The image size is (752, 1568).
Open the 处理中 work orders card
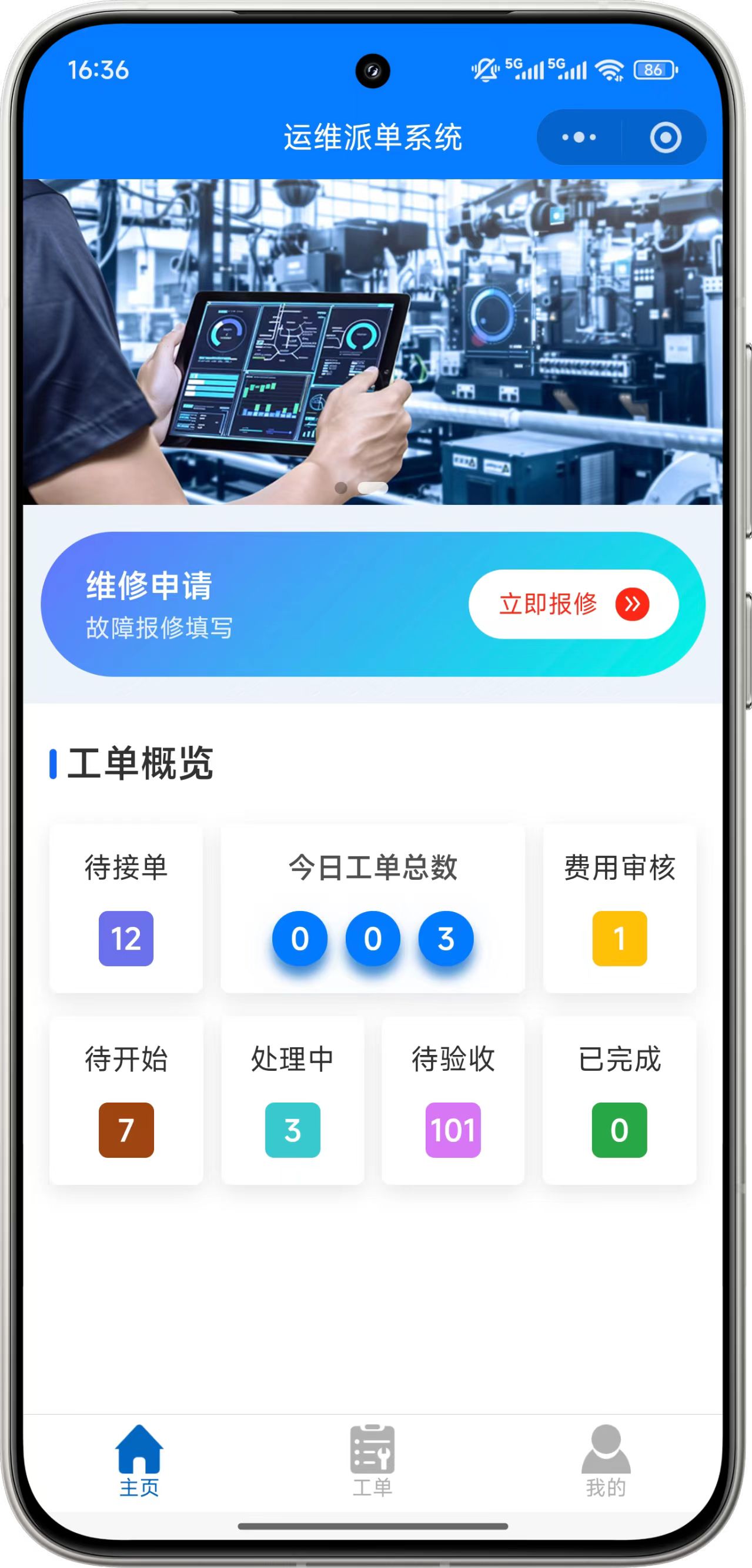click(292, 1100)
